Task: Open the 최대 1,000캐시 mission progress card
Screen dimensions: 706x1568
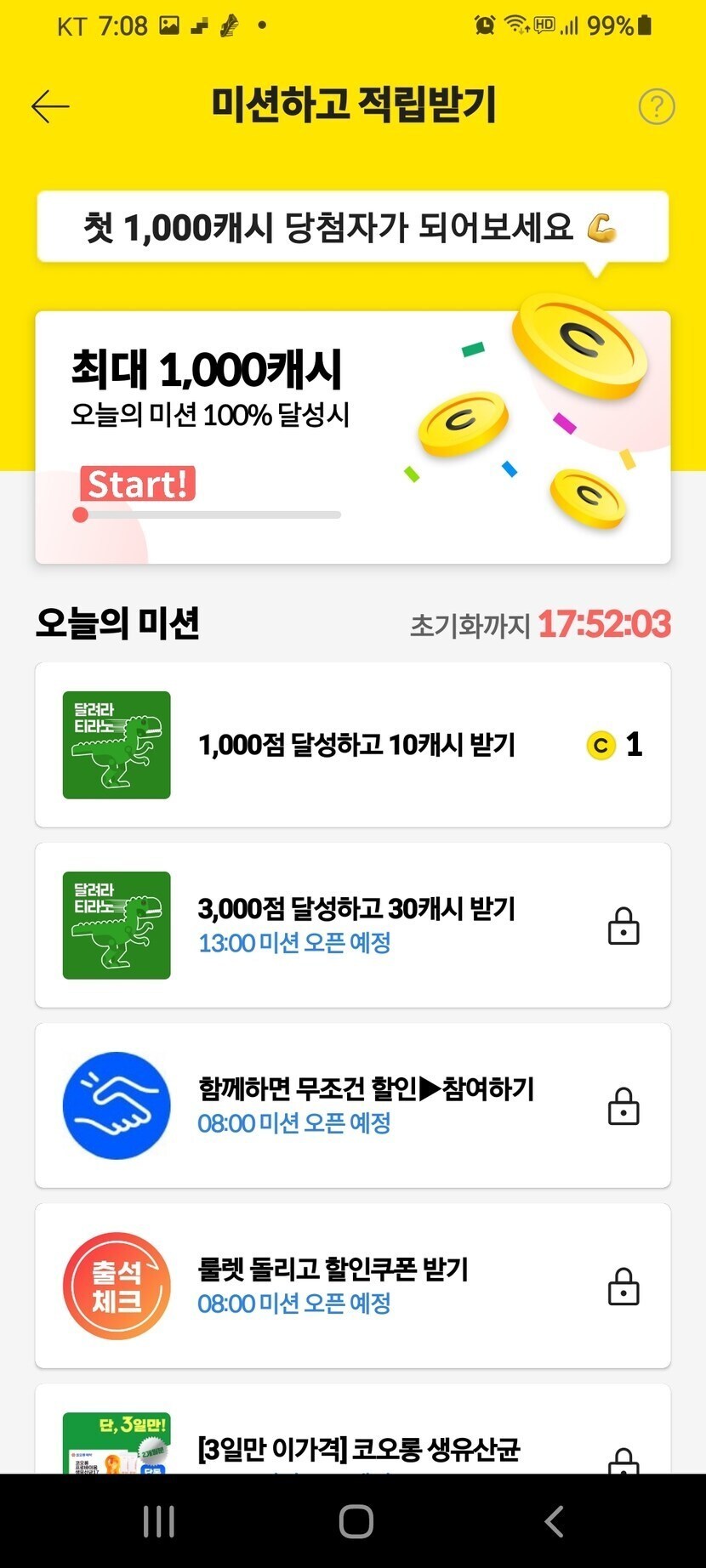Action: [x=352, y=437]
